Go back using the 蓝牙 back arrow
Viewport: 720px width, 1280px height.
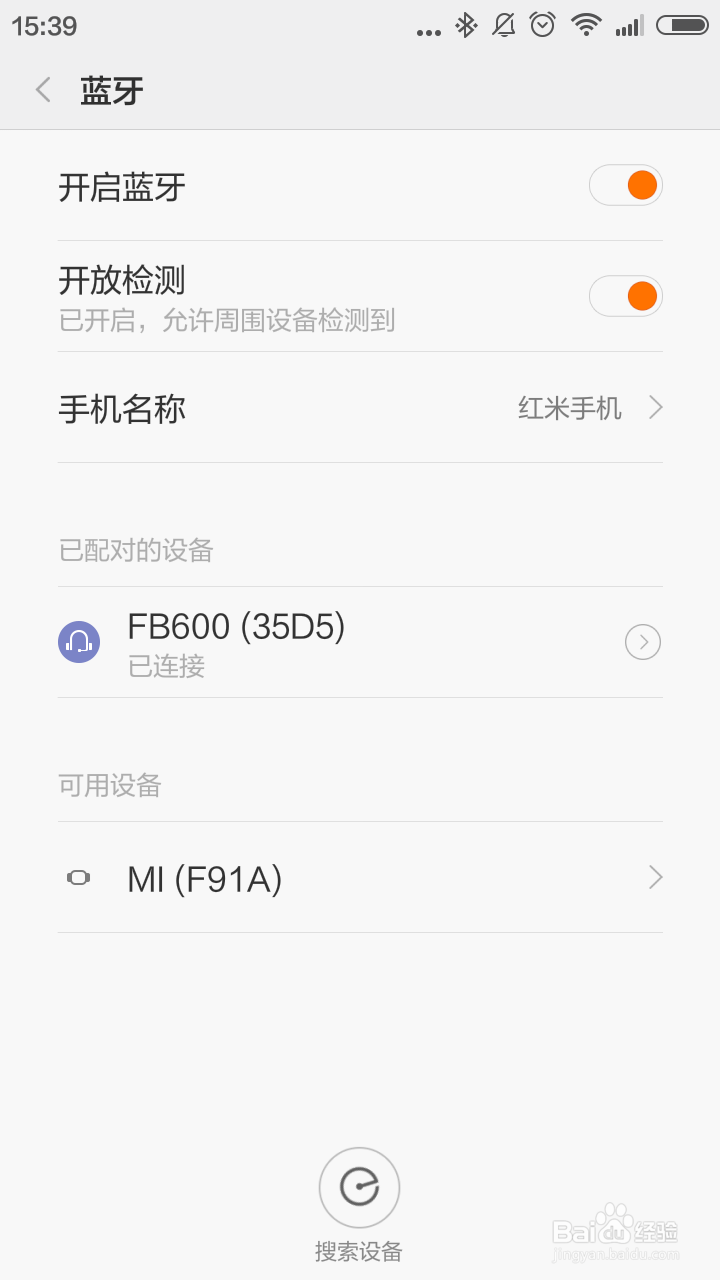42,89
